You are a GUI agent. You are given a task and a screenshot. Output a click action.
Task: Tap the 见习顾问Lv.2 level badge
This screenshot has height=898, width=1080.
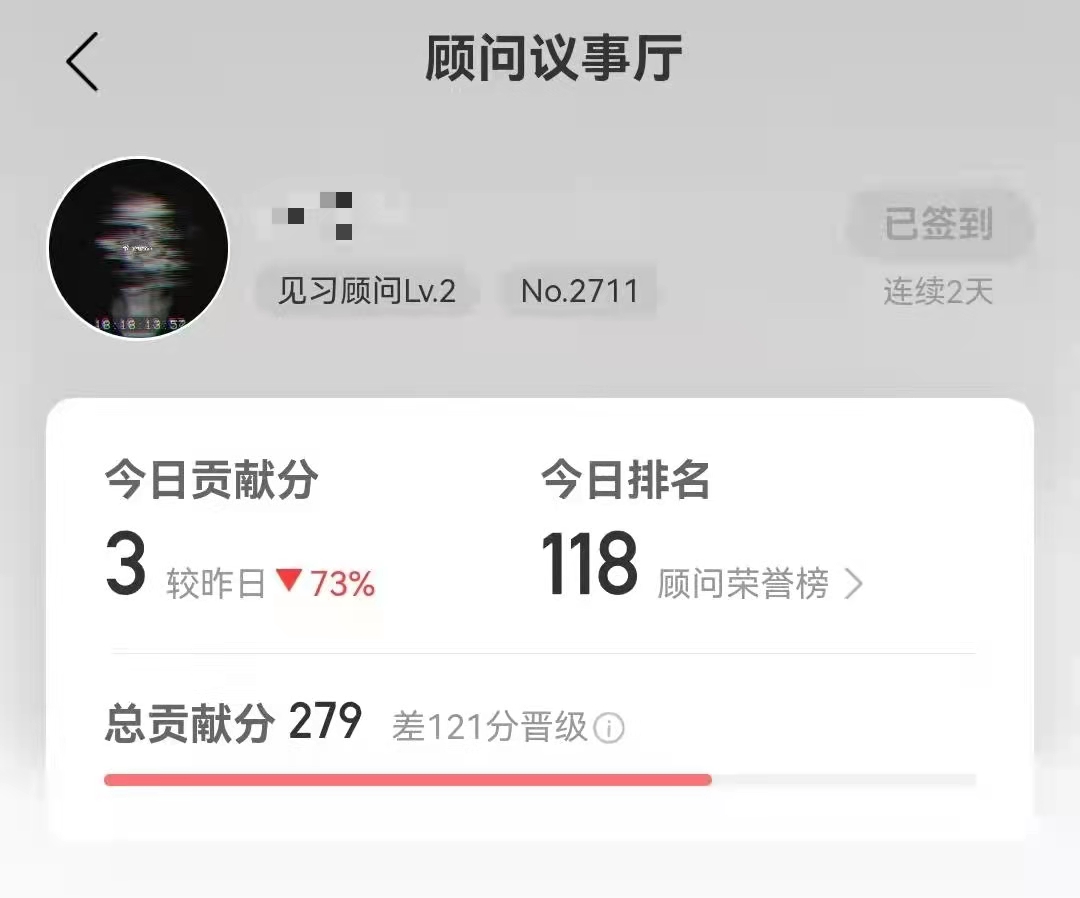(x=366, y=291)
